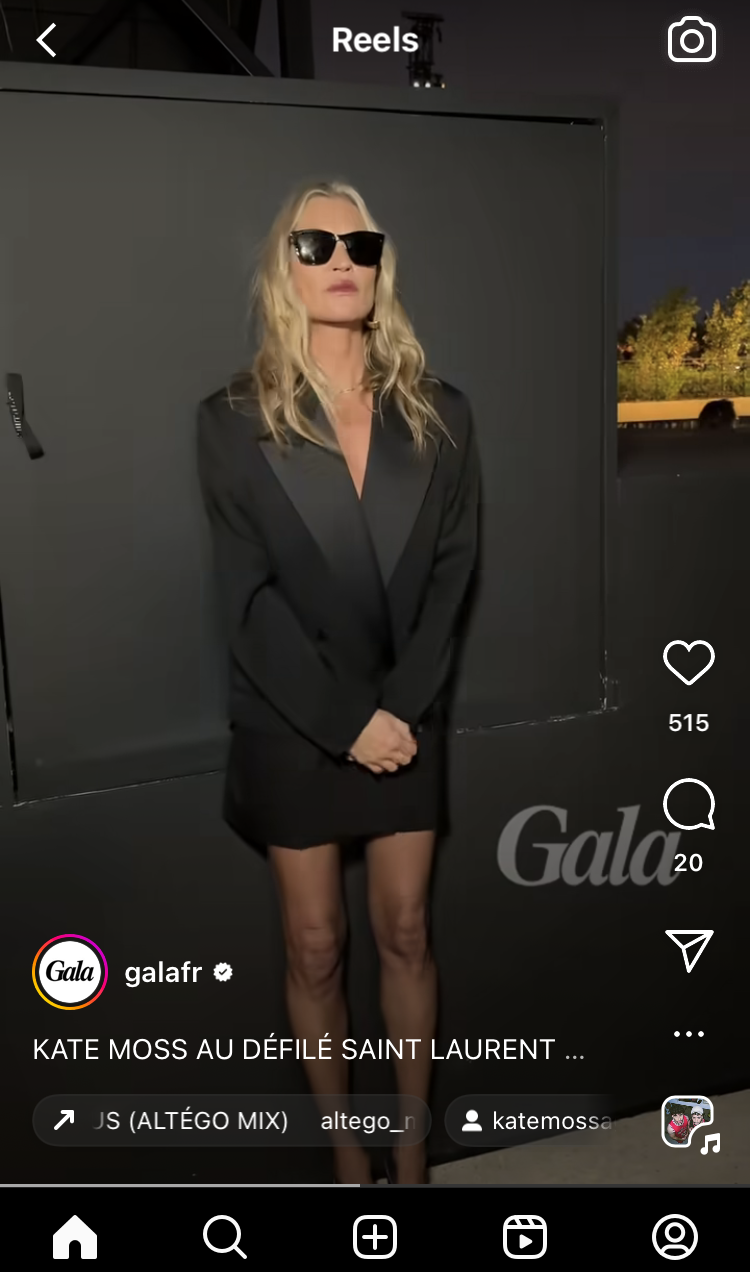Open the comments on this reel
Image resolution: width=750 pixels, height=1272 pixels.
click(688, 805)
